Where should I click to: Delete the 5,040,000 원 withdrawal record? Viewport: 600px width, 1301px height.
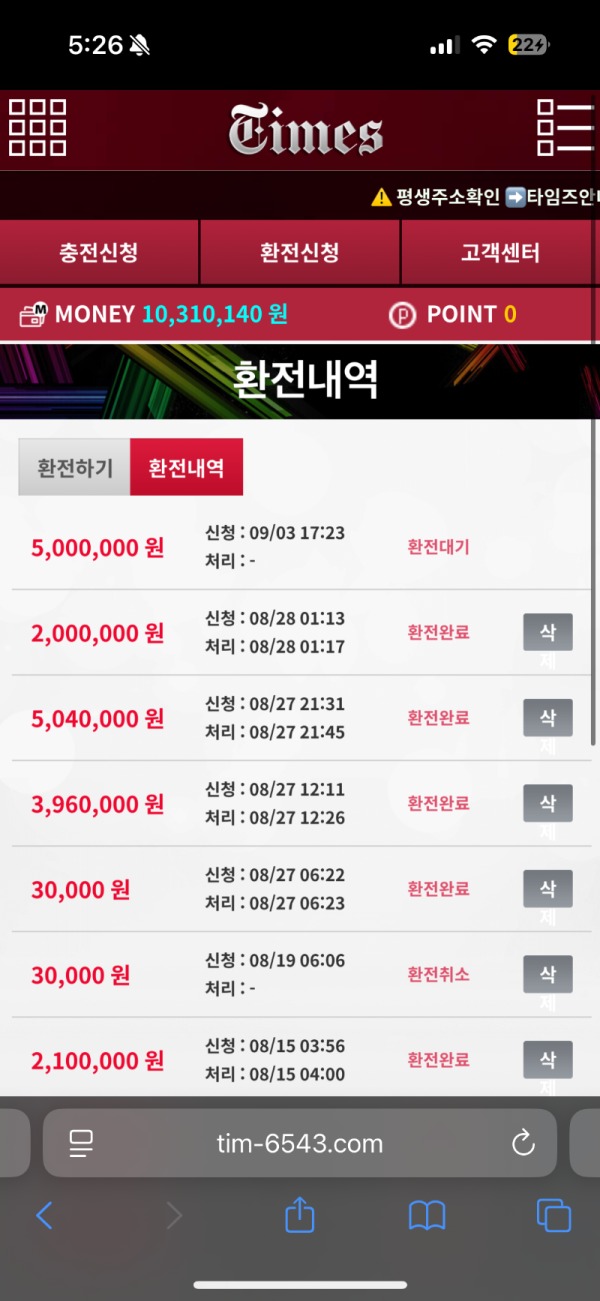point(547,718)
